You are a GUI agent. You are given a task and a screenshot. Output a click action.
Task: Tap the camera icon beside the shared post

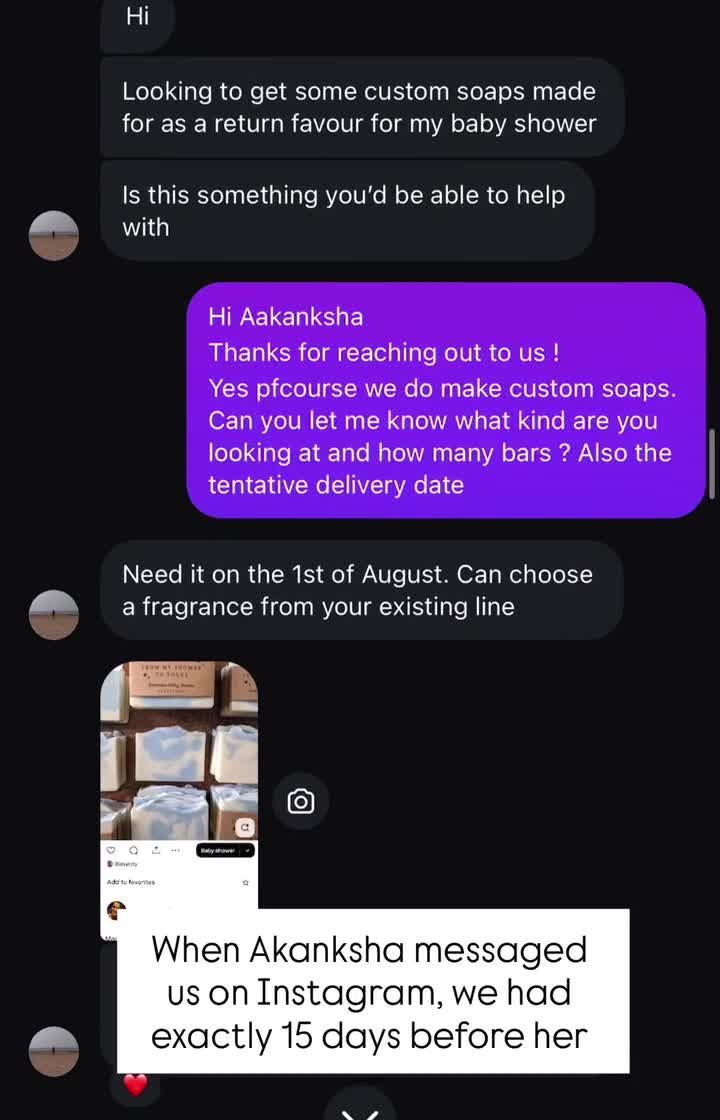click(x=301, y=801)
